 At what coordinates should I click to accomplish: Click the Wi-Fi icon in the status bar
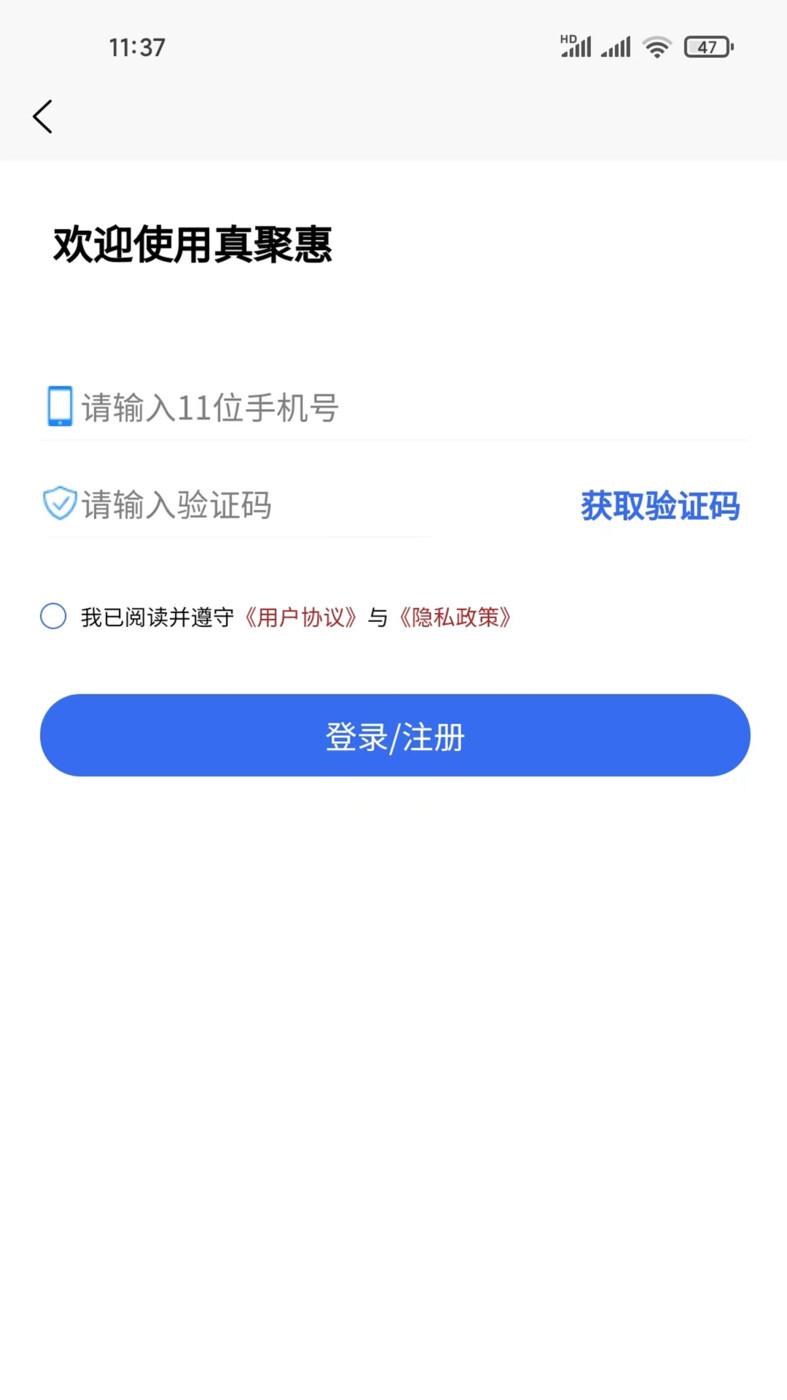(657, 46)
